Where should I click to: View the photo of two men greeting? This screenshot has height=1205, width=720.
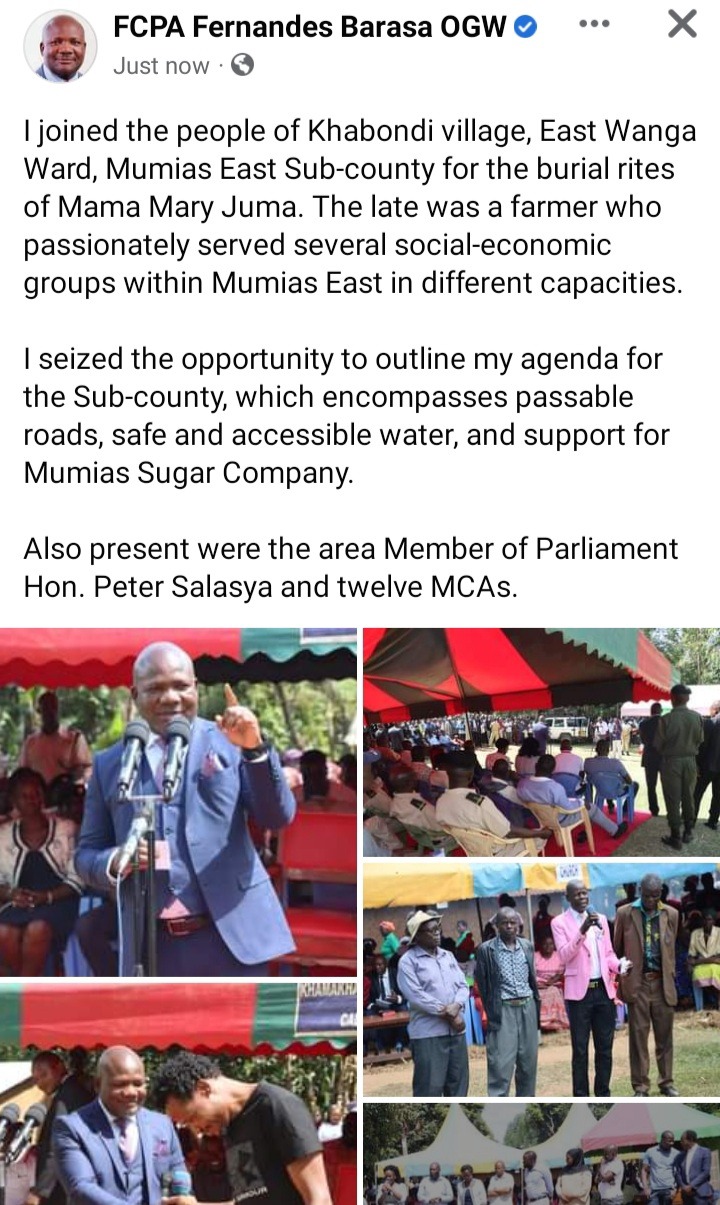point(178,1094)
